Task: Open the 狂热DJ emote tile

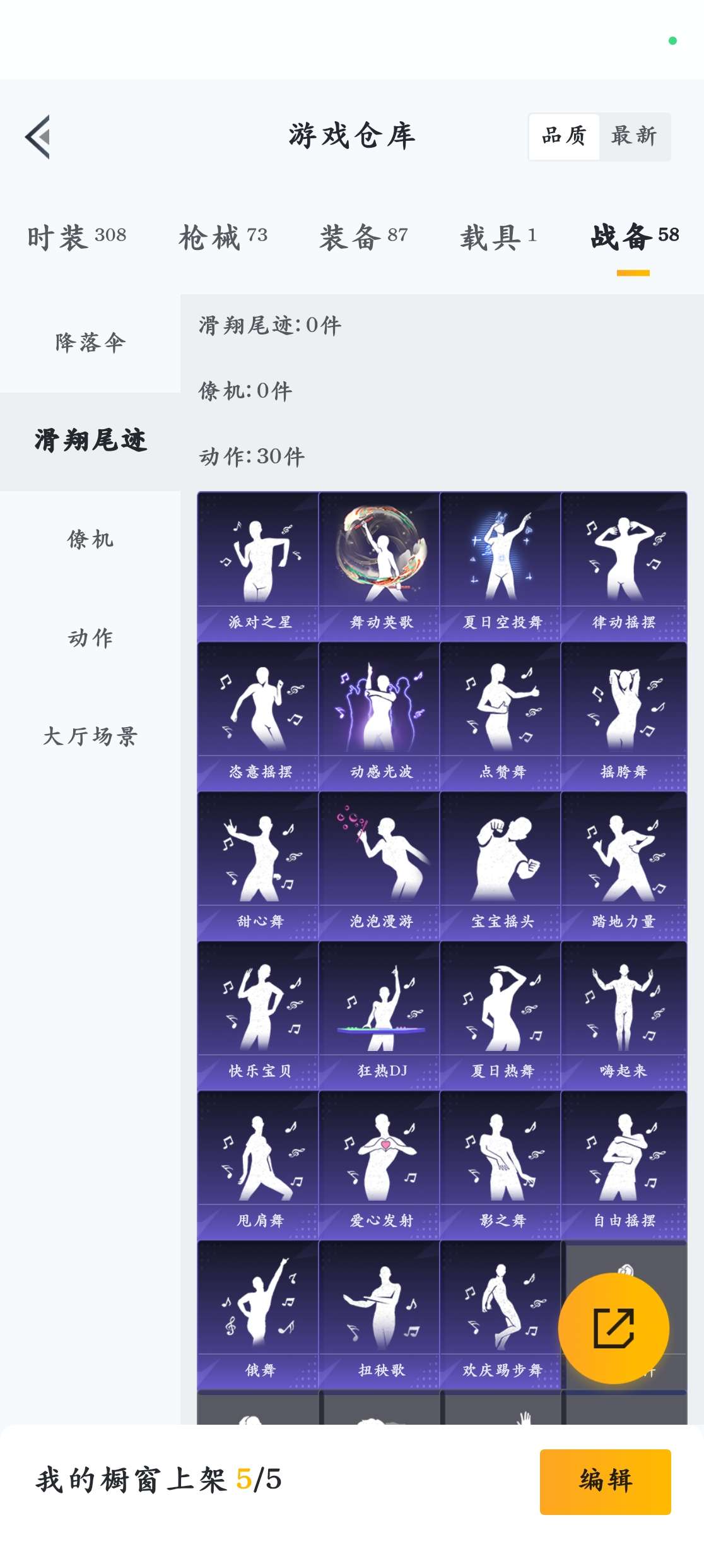Action: (379, 1015)
